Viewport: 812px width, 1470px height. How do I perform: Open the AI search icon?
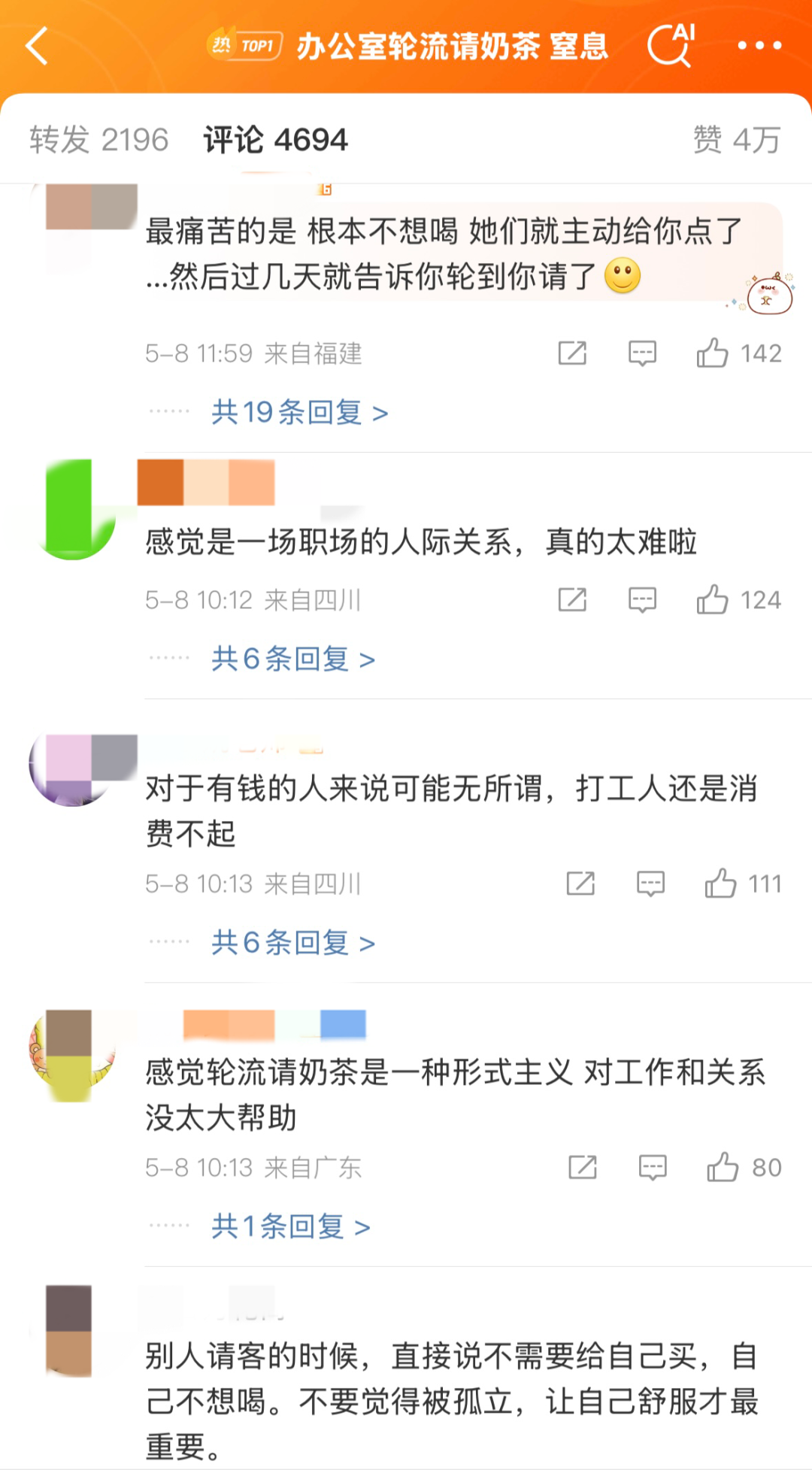pos(671,45)
